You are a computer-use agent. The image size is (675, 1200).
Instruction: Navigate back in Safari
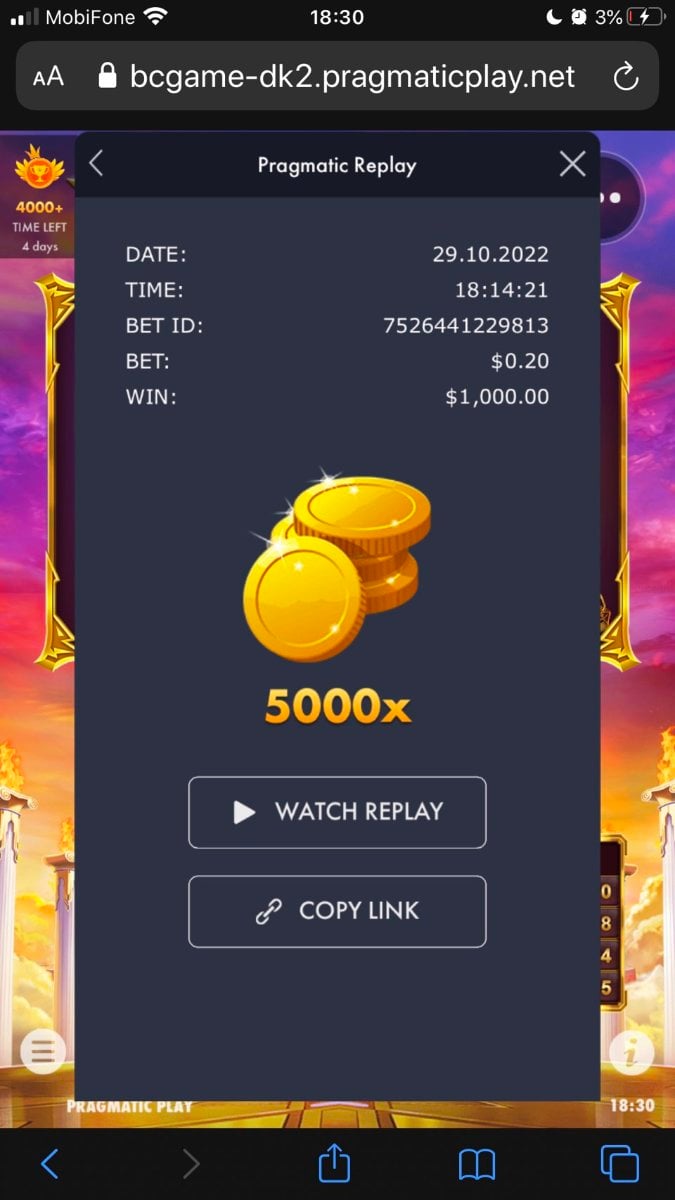click(49, 1163)
